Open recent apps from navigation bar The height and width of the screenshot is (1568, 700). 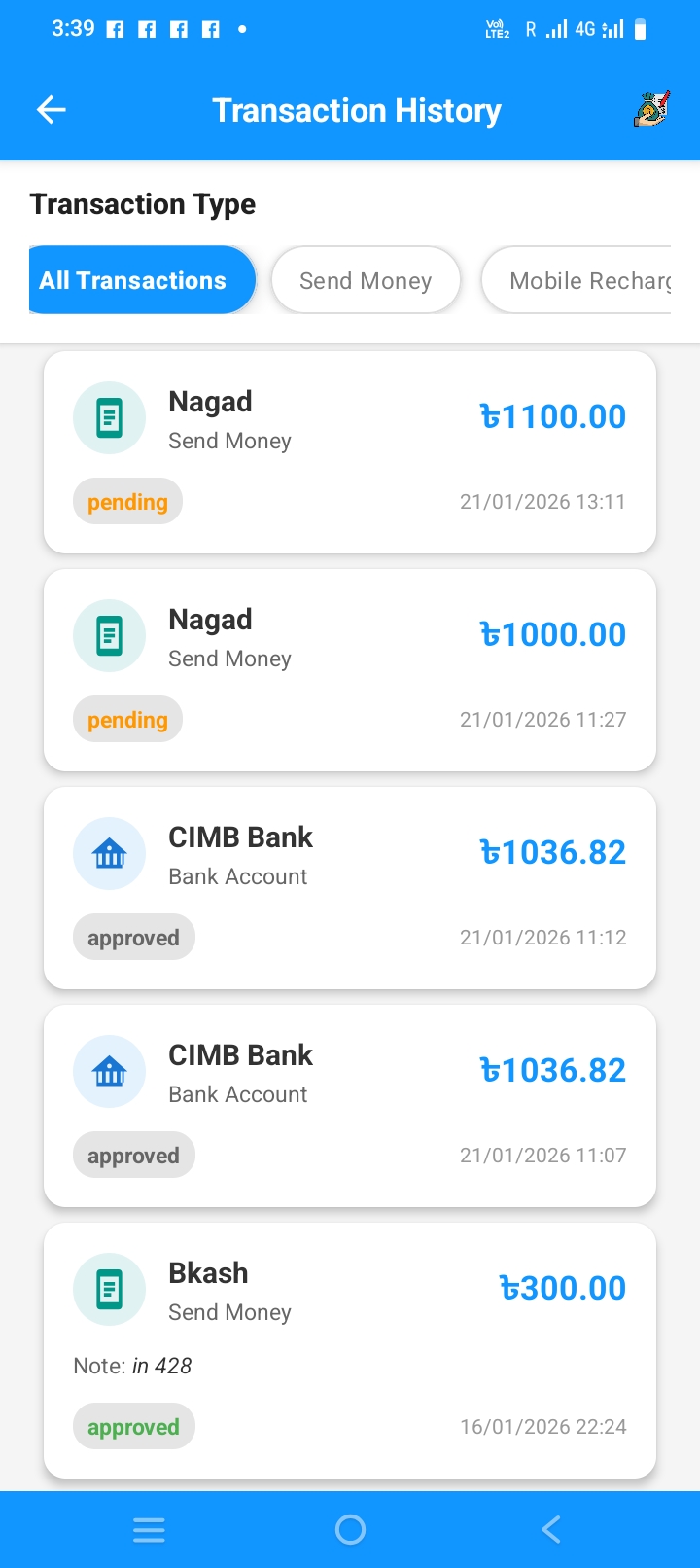(149, 1530)
